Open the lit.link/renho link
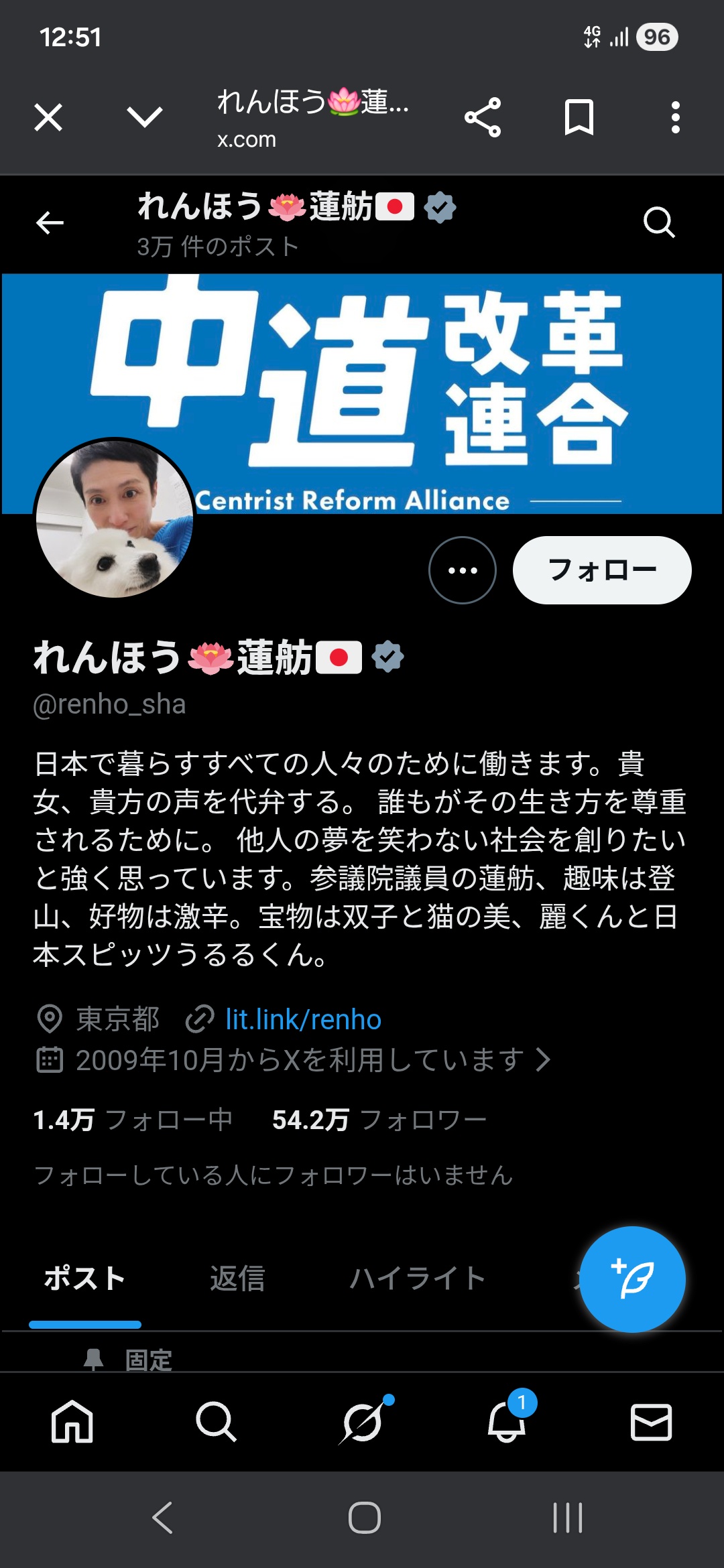The height and width of the screenshot is (1568, 724). 303,1019
